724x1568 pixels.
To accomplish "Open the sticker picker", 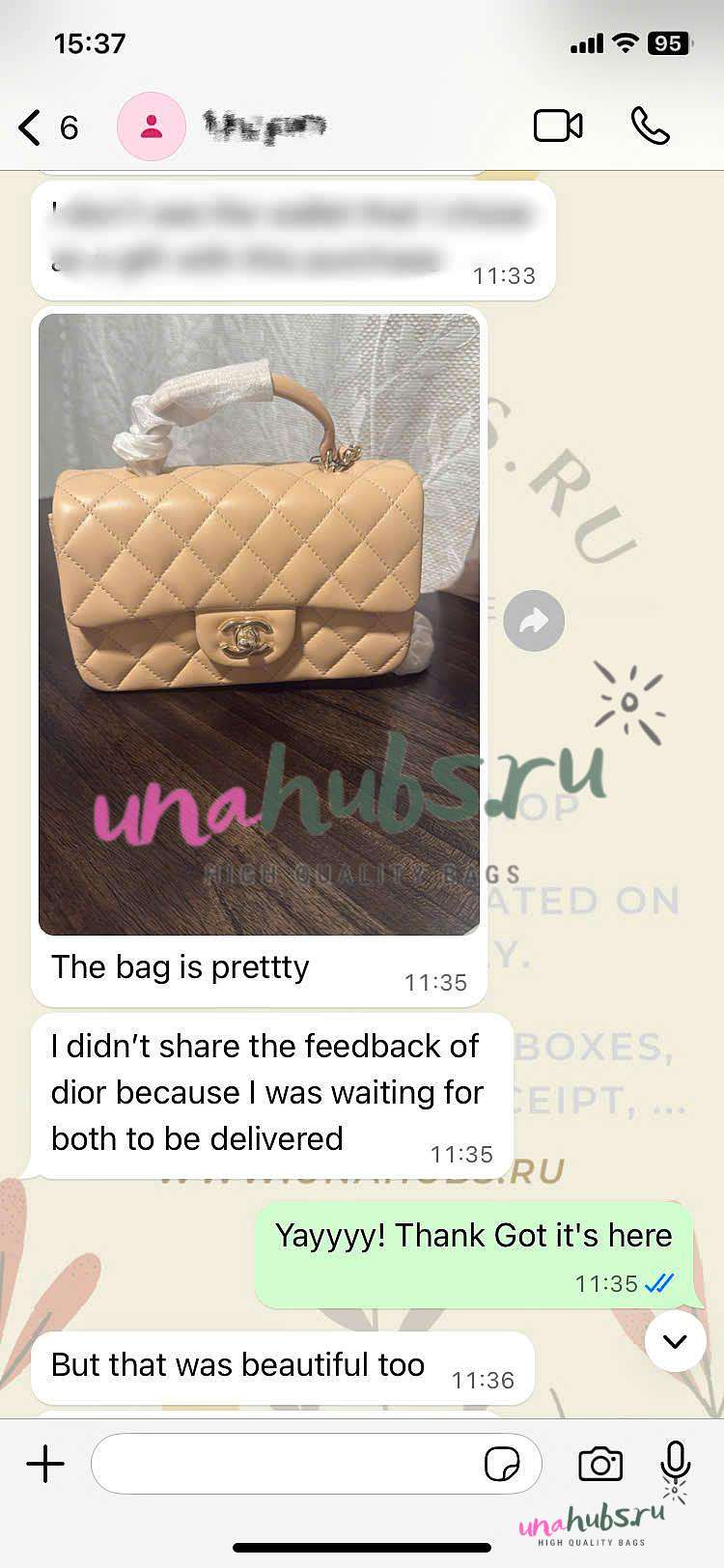I will coord(502,1464).
